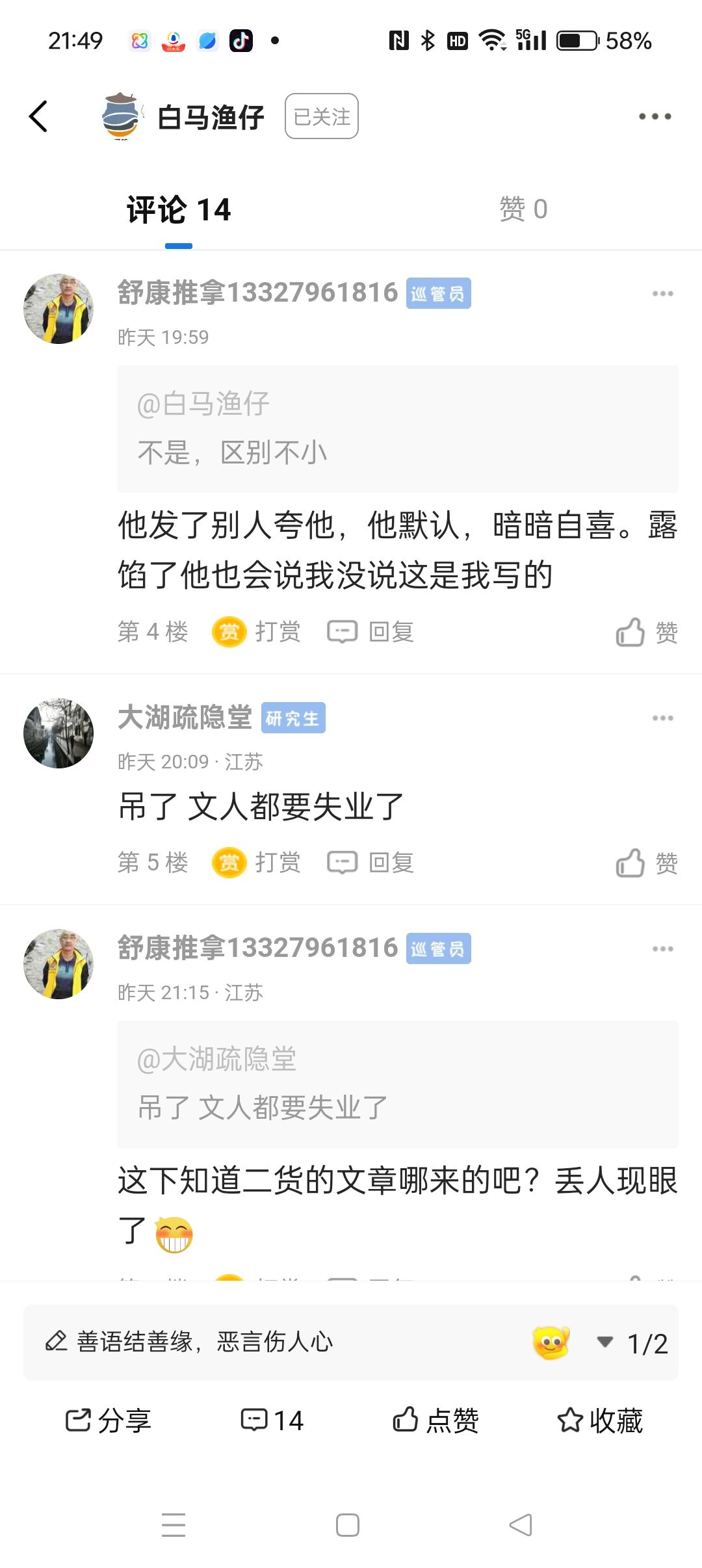This screenshot has width=702, height=1568.
Task: Like 大湖疏隐堂's 第 5 楼 comment
Action: point(647,863)
